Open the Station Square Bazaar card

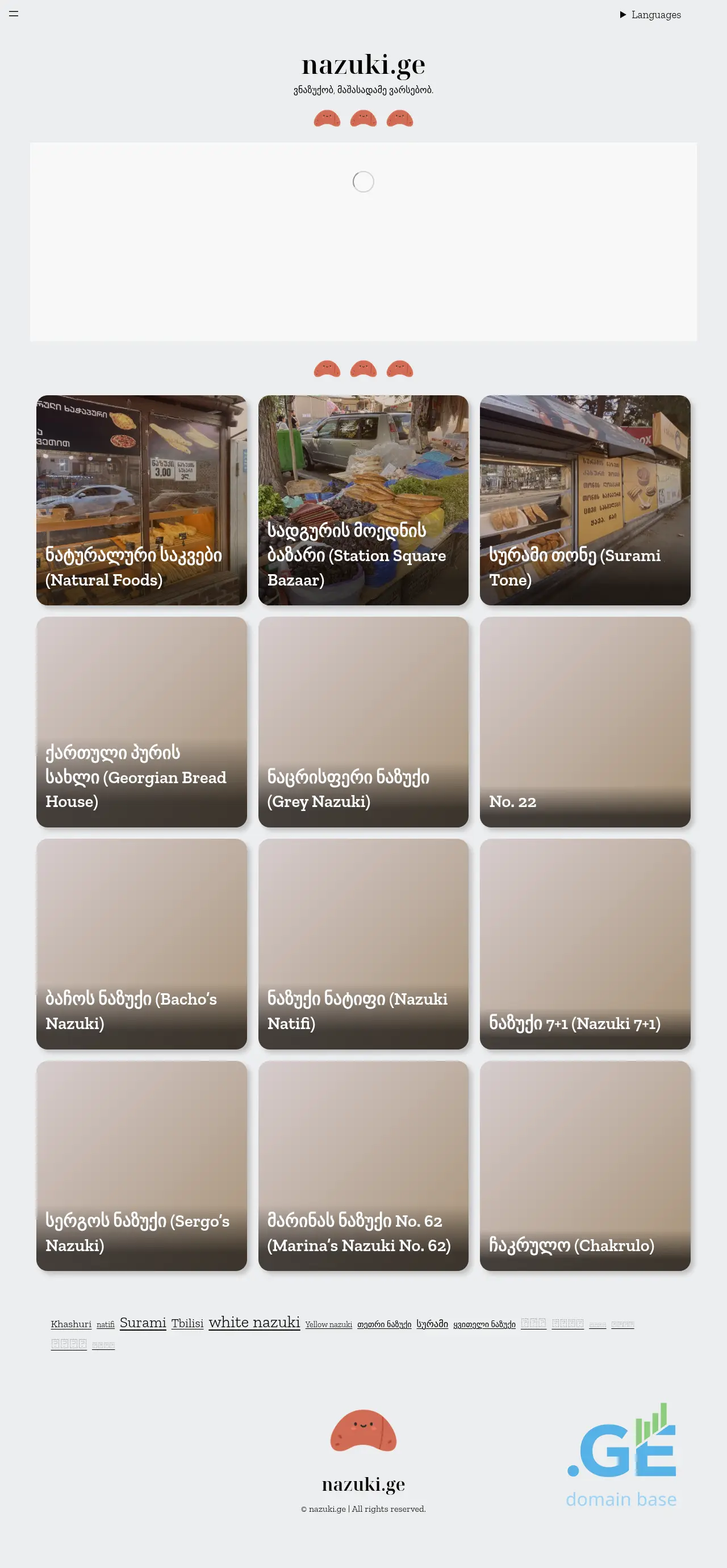tap(363, 500)
